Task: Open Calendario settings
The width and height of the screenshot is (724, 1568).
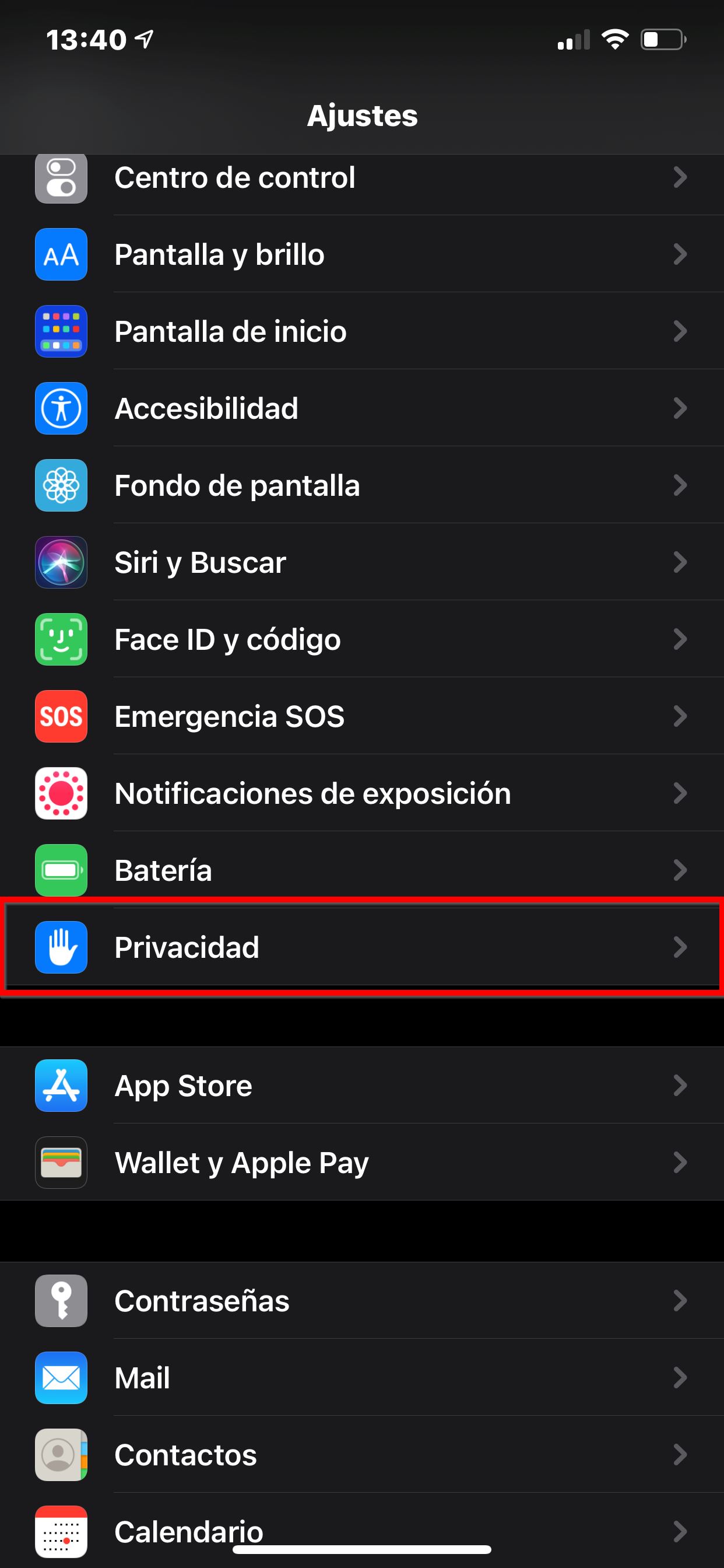Action: coord(361,1528)
